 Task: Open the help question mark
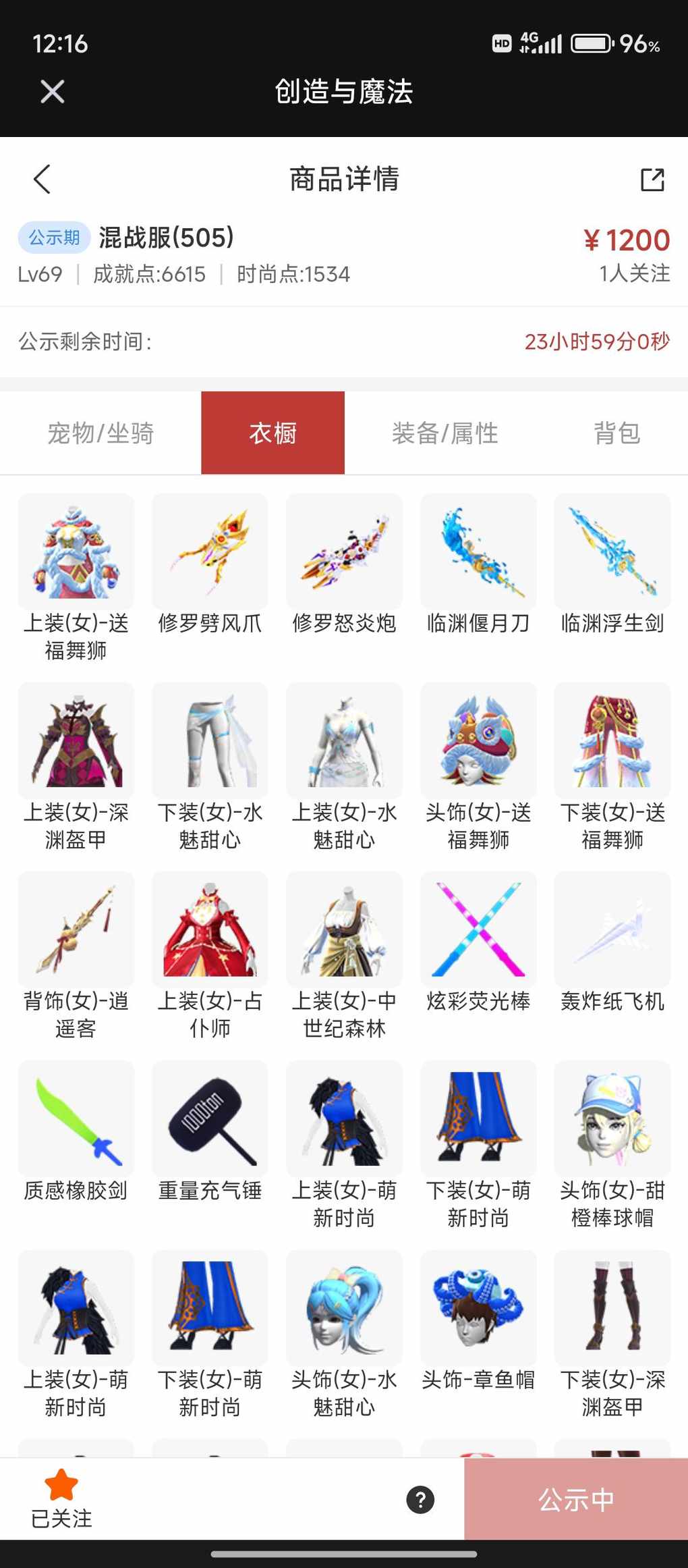point(420,1500)
